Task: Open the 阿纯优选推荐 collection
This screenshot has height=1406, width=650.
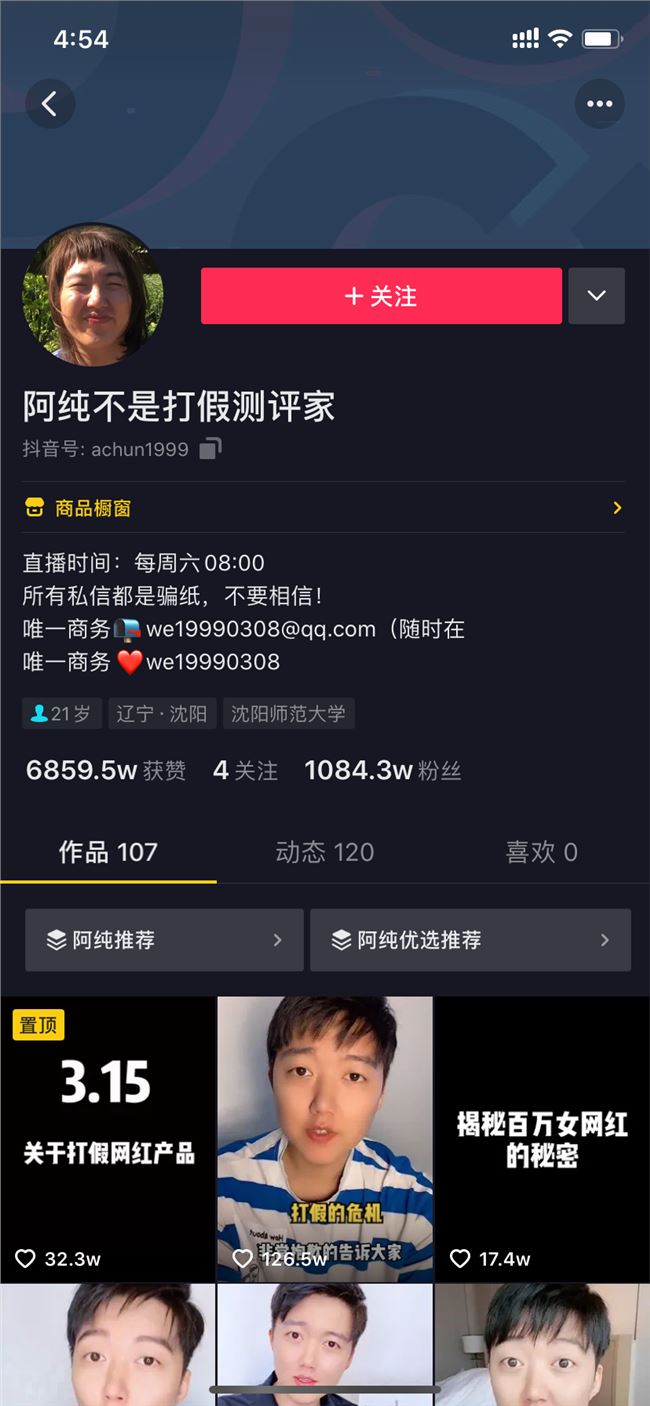Action: click(470, 940)
